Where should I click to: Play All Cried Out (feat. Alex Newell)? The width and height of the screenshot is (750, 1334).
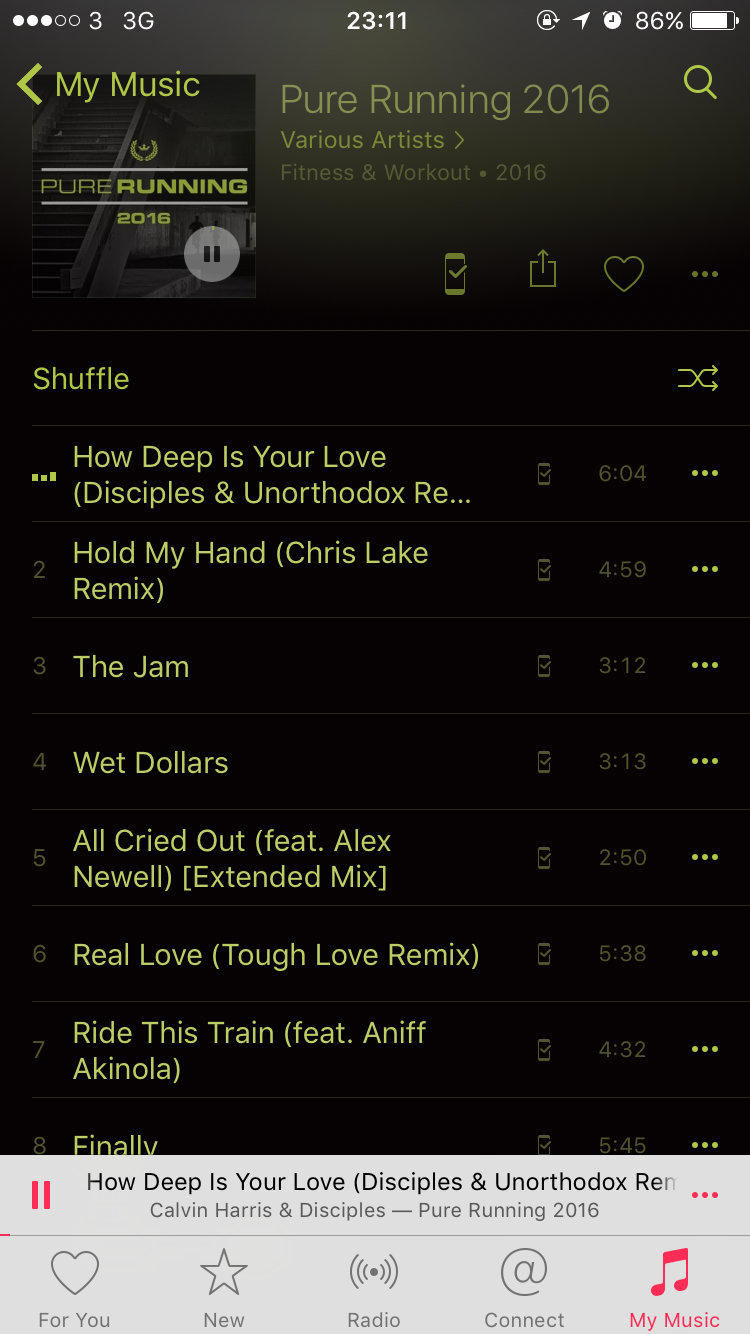pyautogui.click(x=232, y=858)
